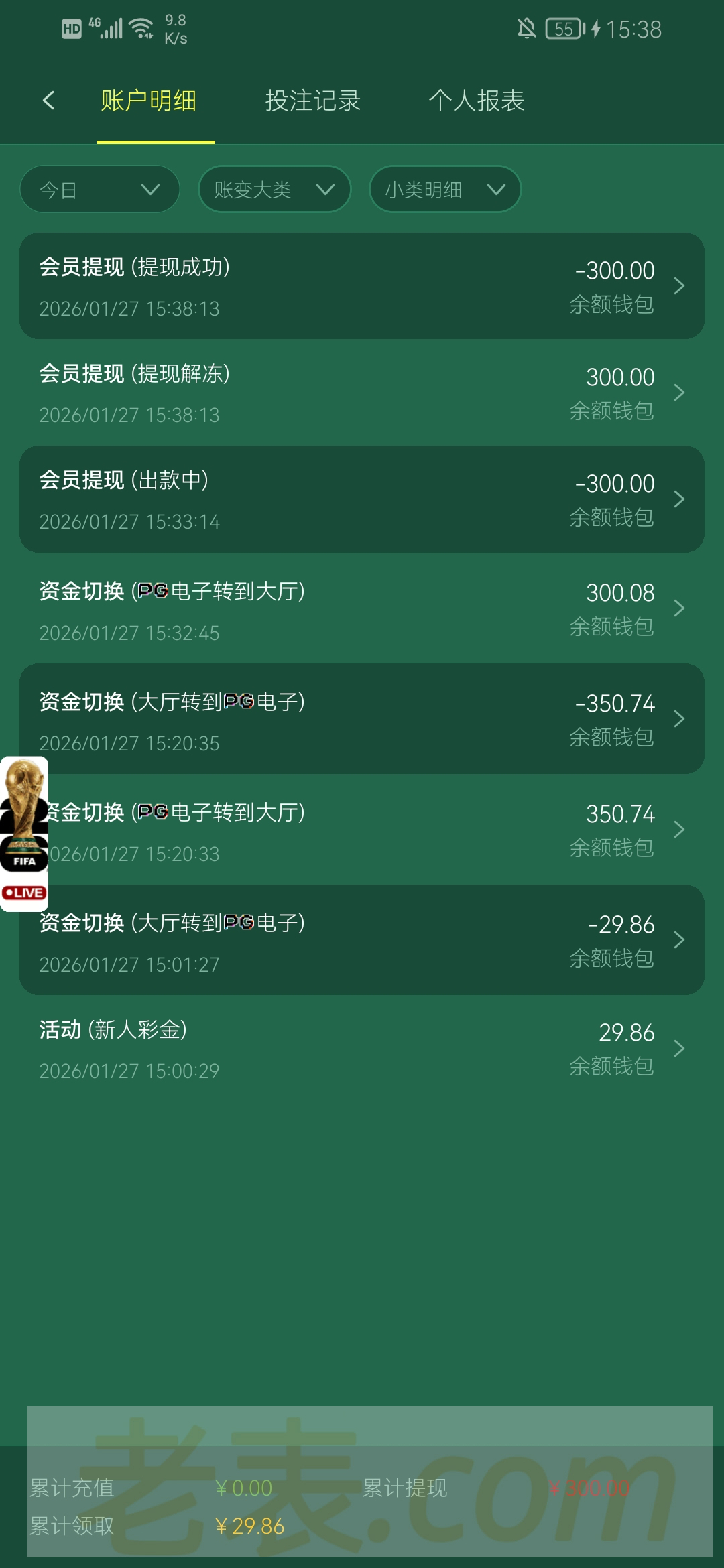Go back using the top-left arrow
The width and height of the screenshot is (724, 1568).
(48, 101)
